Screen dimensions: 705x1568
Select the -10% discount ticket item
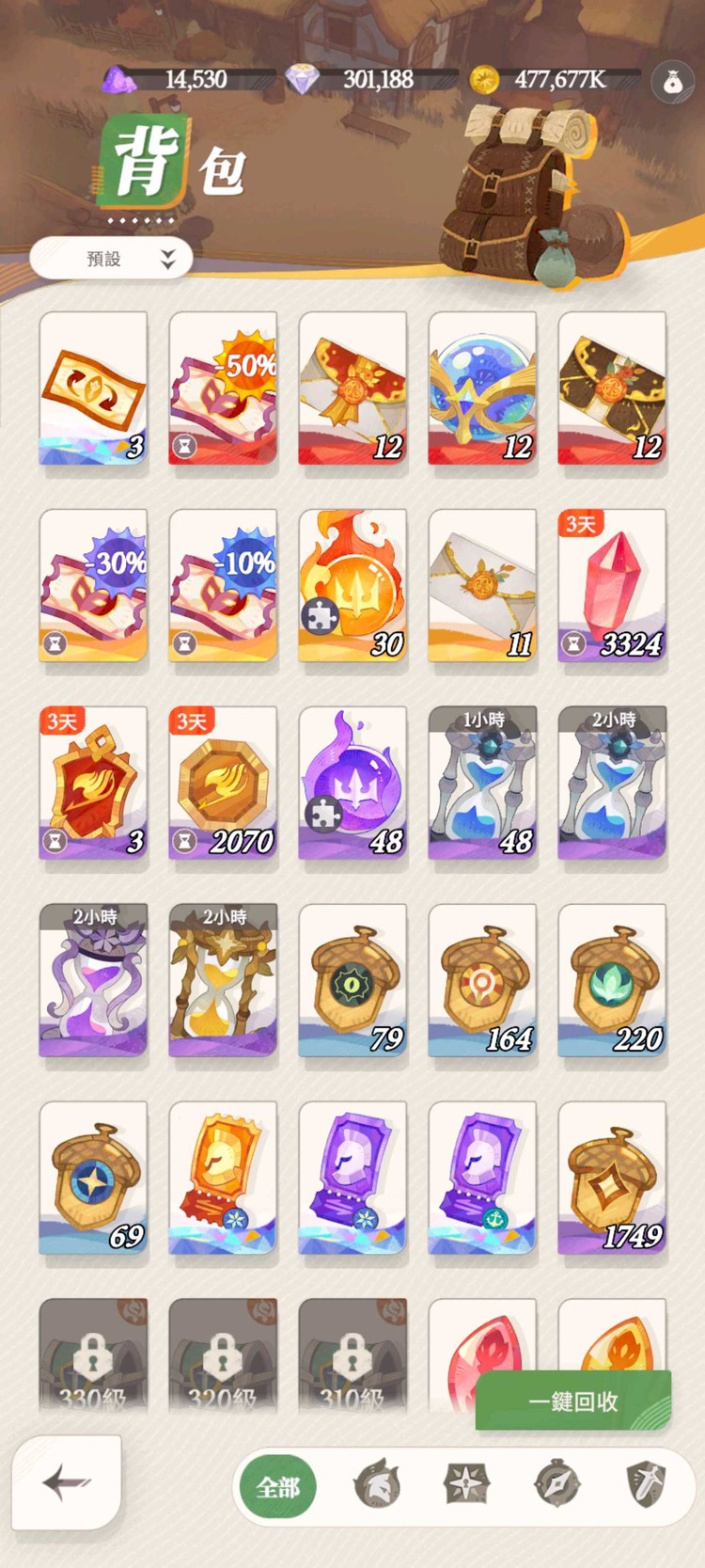[223, 586]
